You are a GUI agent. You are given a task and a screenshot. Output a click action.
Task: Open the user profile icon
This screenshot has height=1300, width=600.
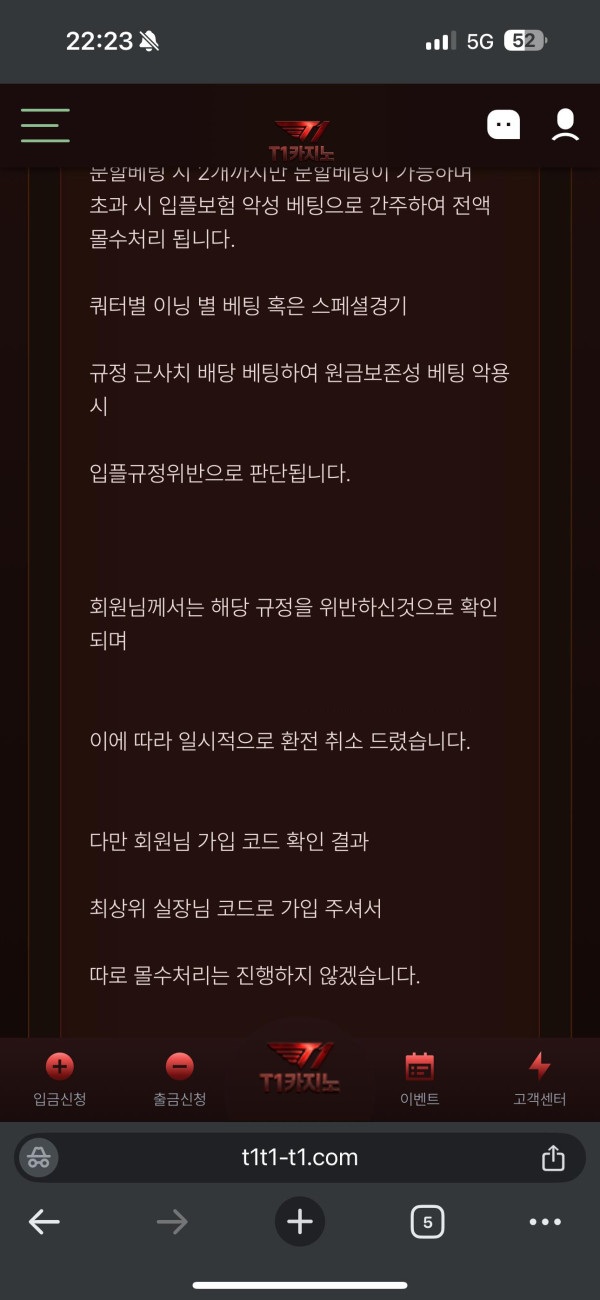(566, 125)
